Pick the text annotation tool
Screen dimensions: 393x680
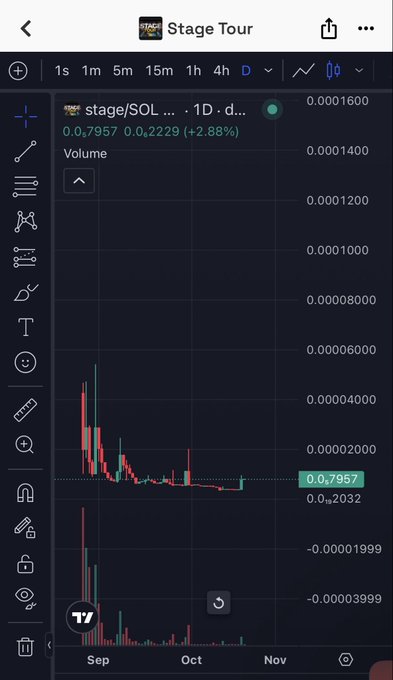pos(26,327)
